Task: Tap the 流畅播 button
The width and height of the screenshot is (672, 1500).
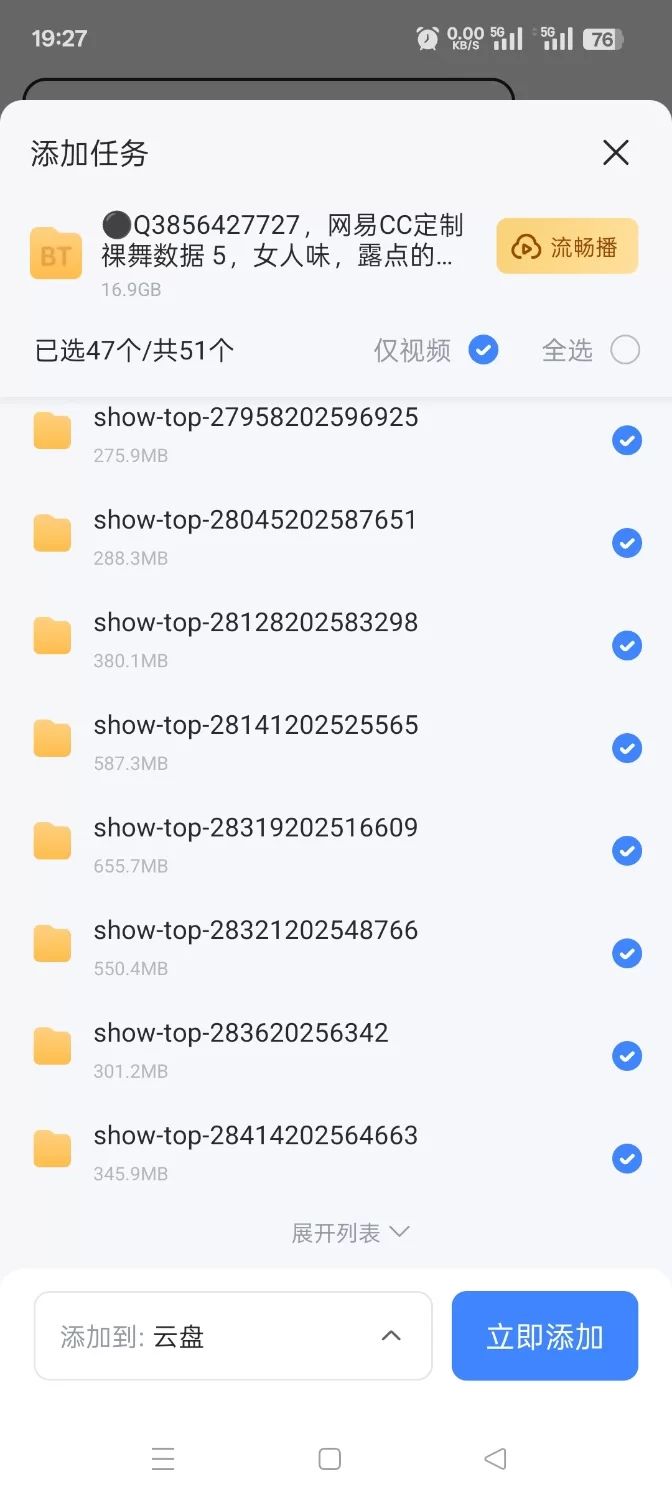Action: pyautogui.click(x=567, y=246)
